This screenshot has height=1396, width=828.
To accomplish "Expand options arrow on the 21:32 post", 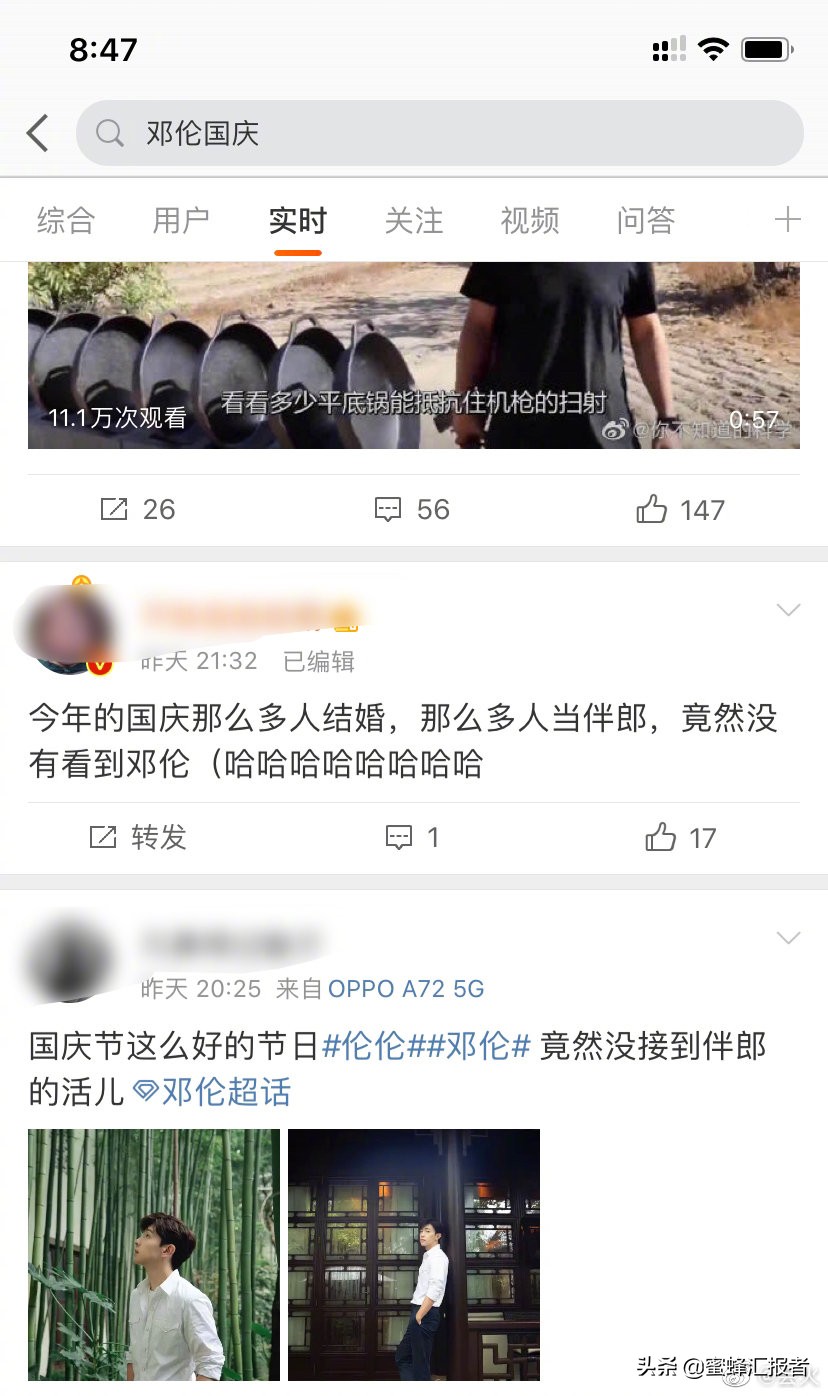I will click(x=788, y=610).
